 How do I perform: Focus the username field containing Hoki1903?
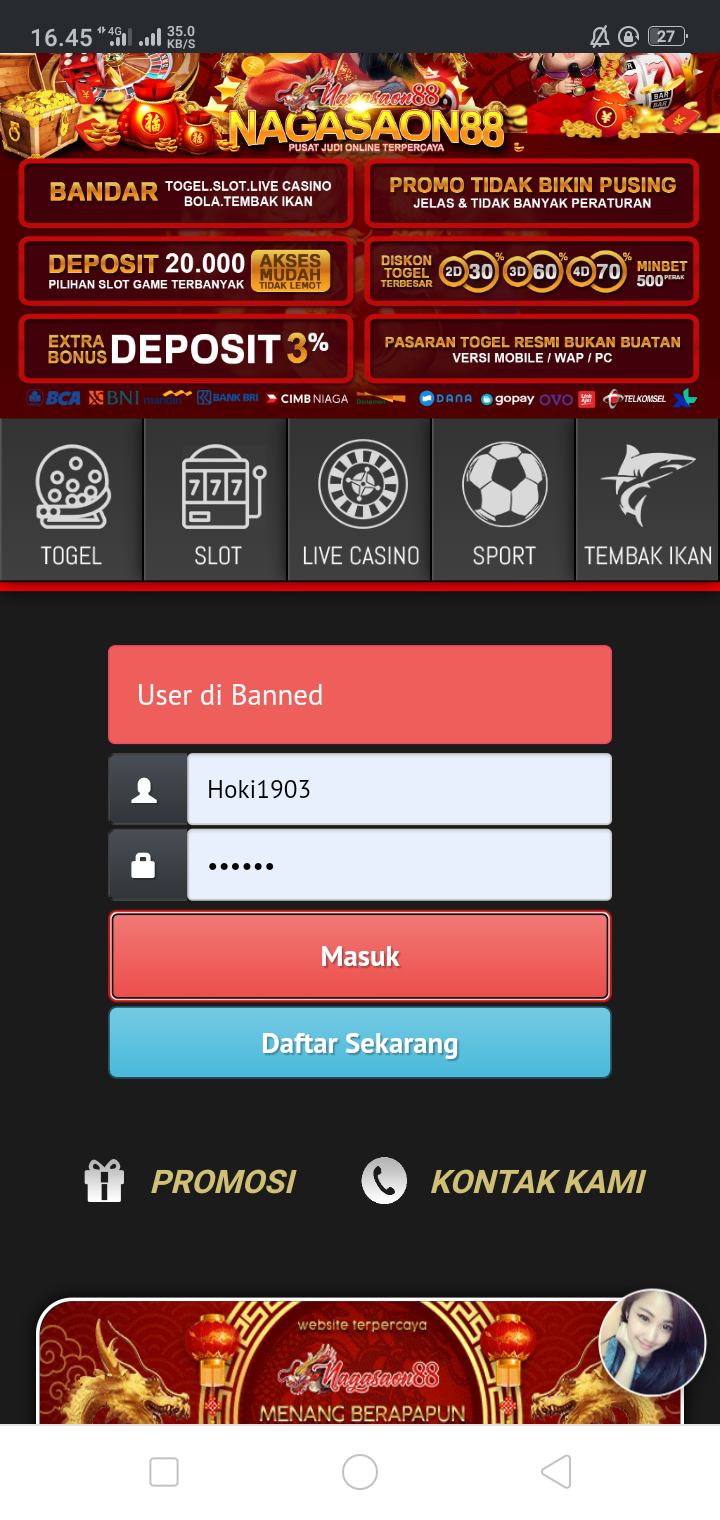(x=398, y=790)
